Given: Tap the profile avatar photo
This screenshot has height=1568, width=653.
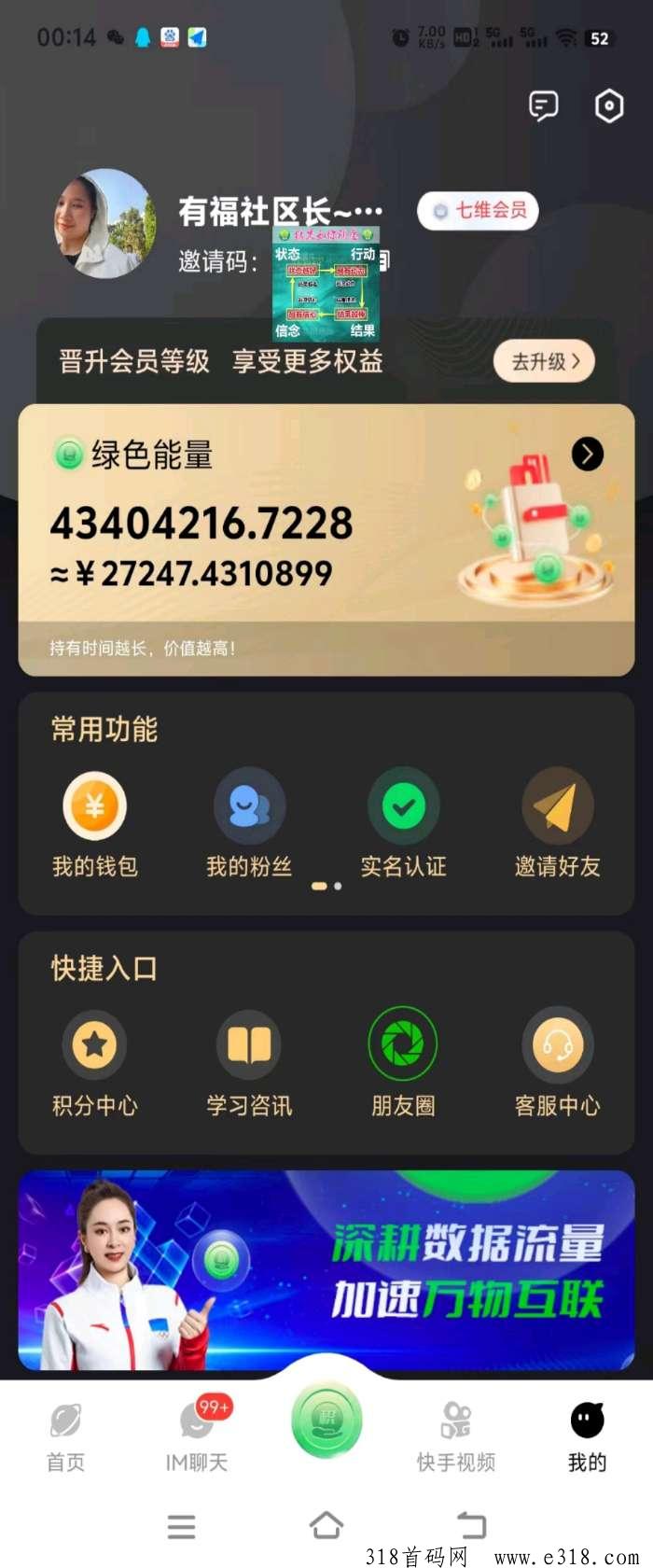Looking at the screenshot, I should click(104, 224).
